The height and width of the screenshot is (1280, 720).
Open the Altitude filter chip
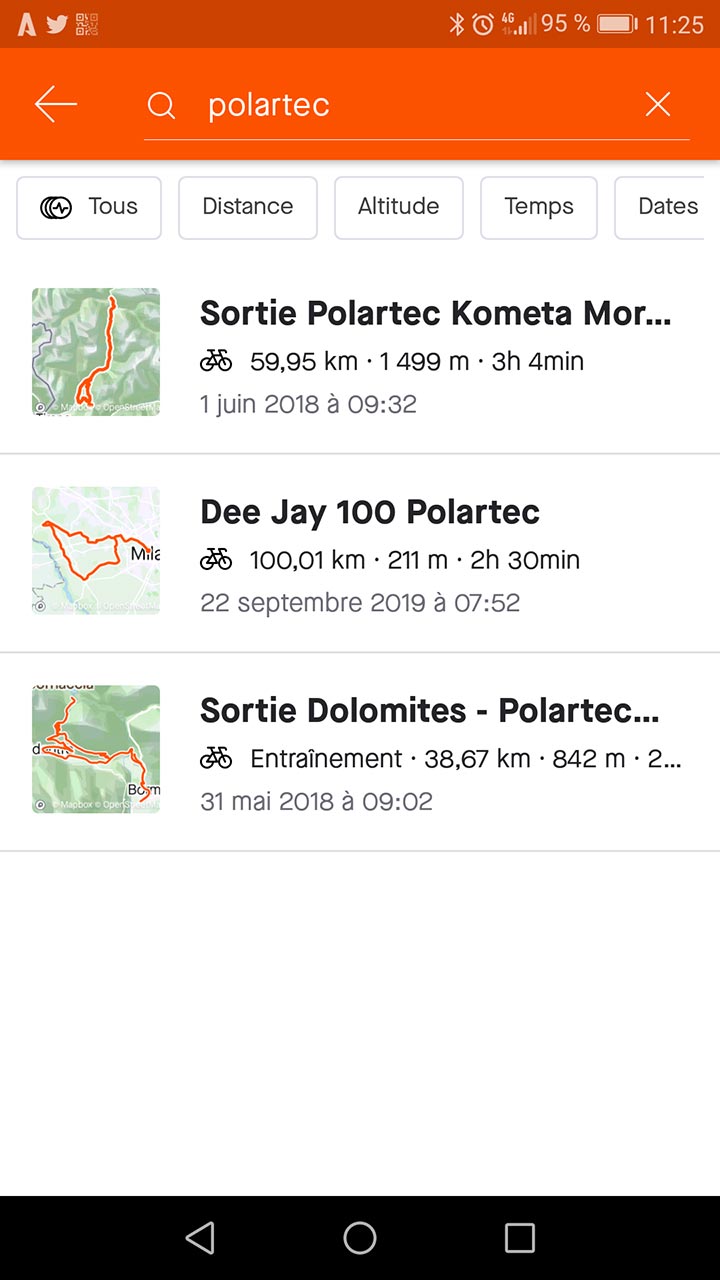tap(399, 207)
